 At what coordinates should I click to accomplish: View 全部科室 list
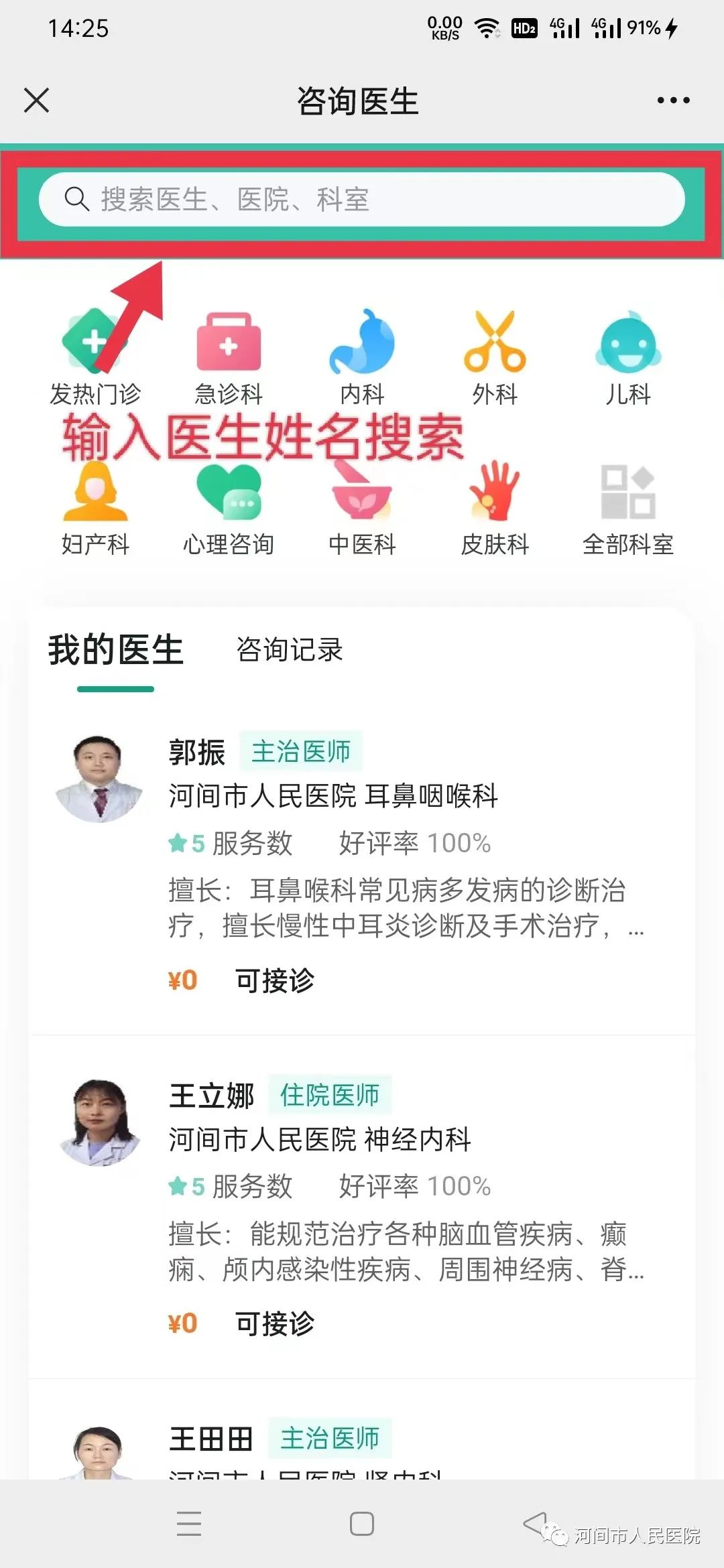click(x=628, y=509)
